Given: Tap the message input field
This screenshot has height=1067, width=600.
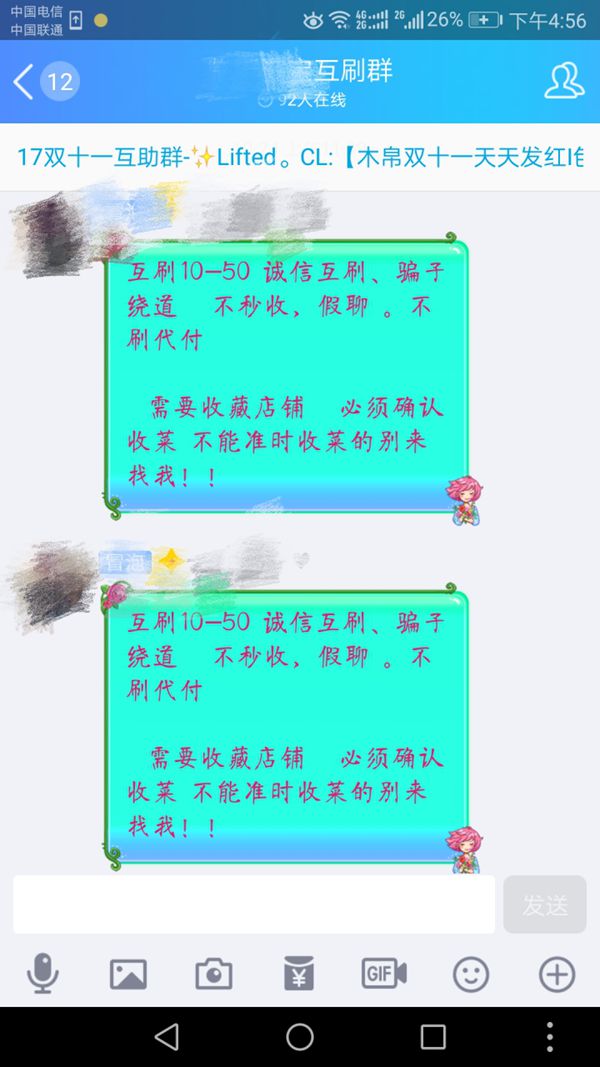Looking at the screenshot, I should point(253,904).
